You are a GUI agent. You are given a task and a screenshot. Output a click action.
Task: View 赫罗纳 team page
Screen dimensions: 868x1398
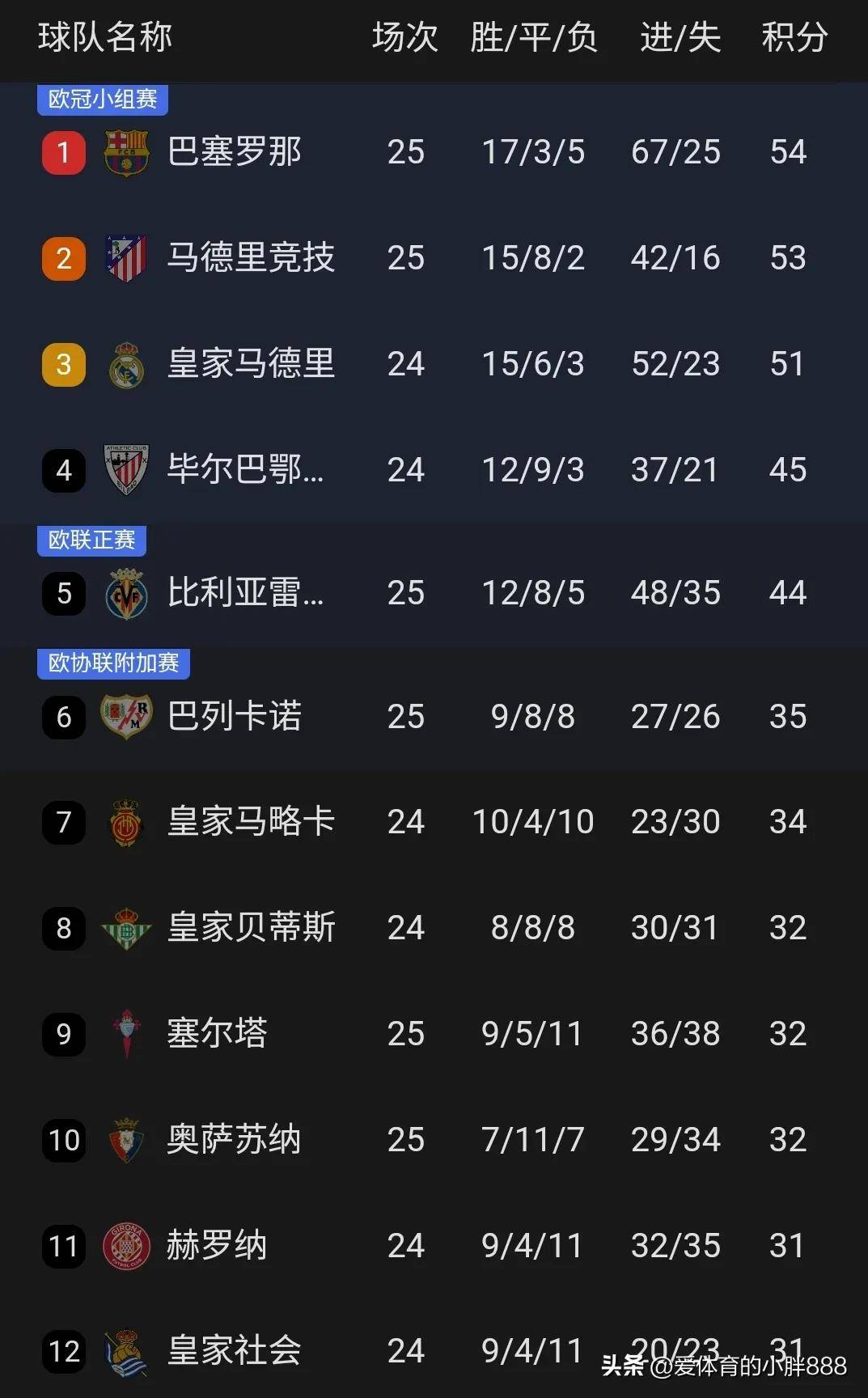[x=217, y=1246]
